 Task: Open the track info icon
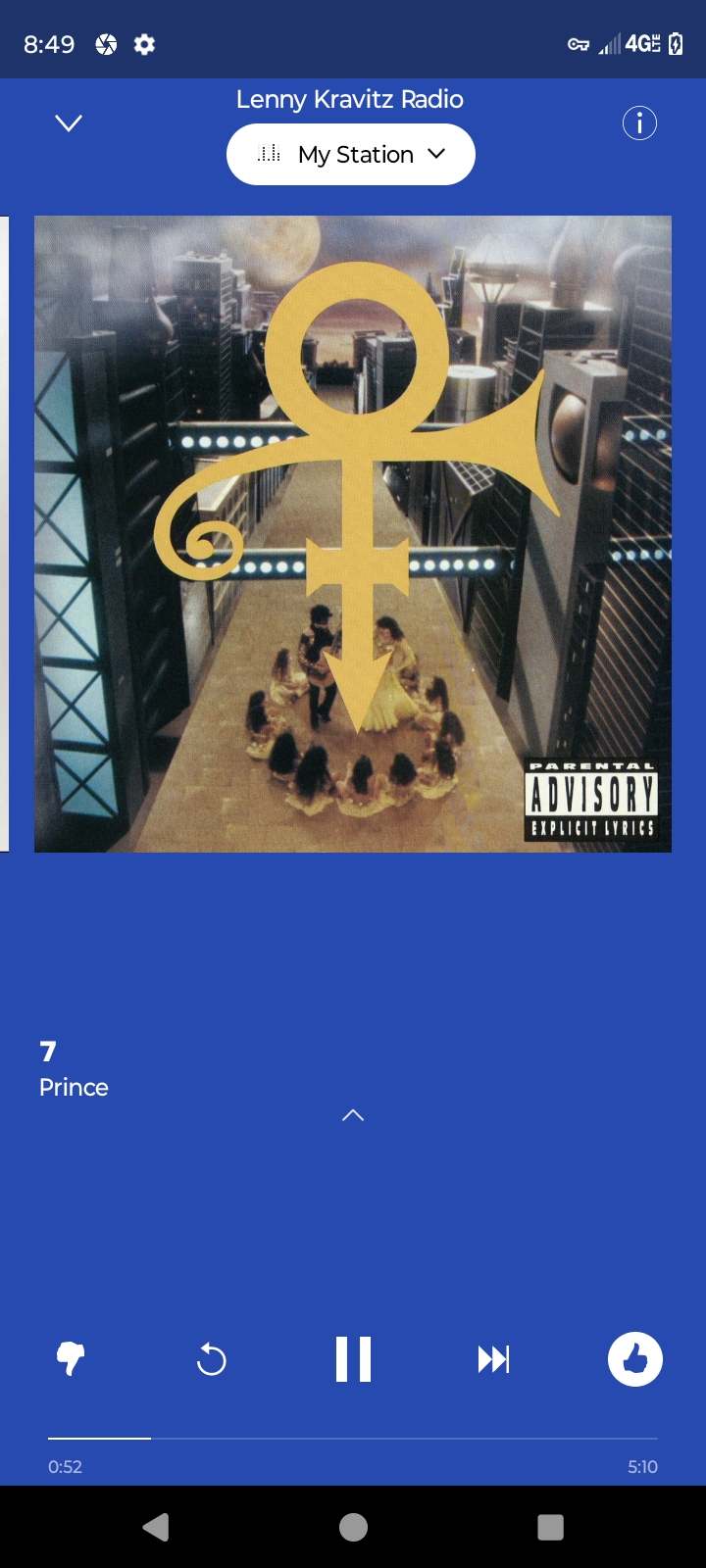coord(639,123)
